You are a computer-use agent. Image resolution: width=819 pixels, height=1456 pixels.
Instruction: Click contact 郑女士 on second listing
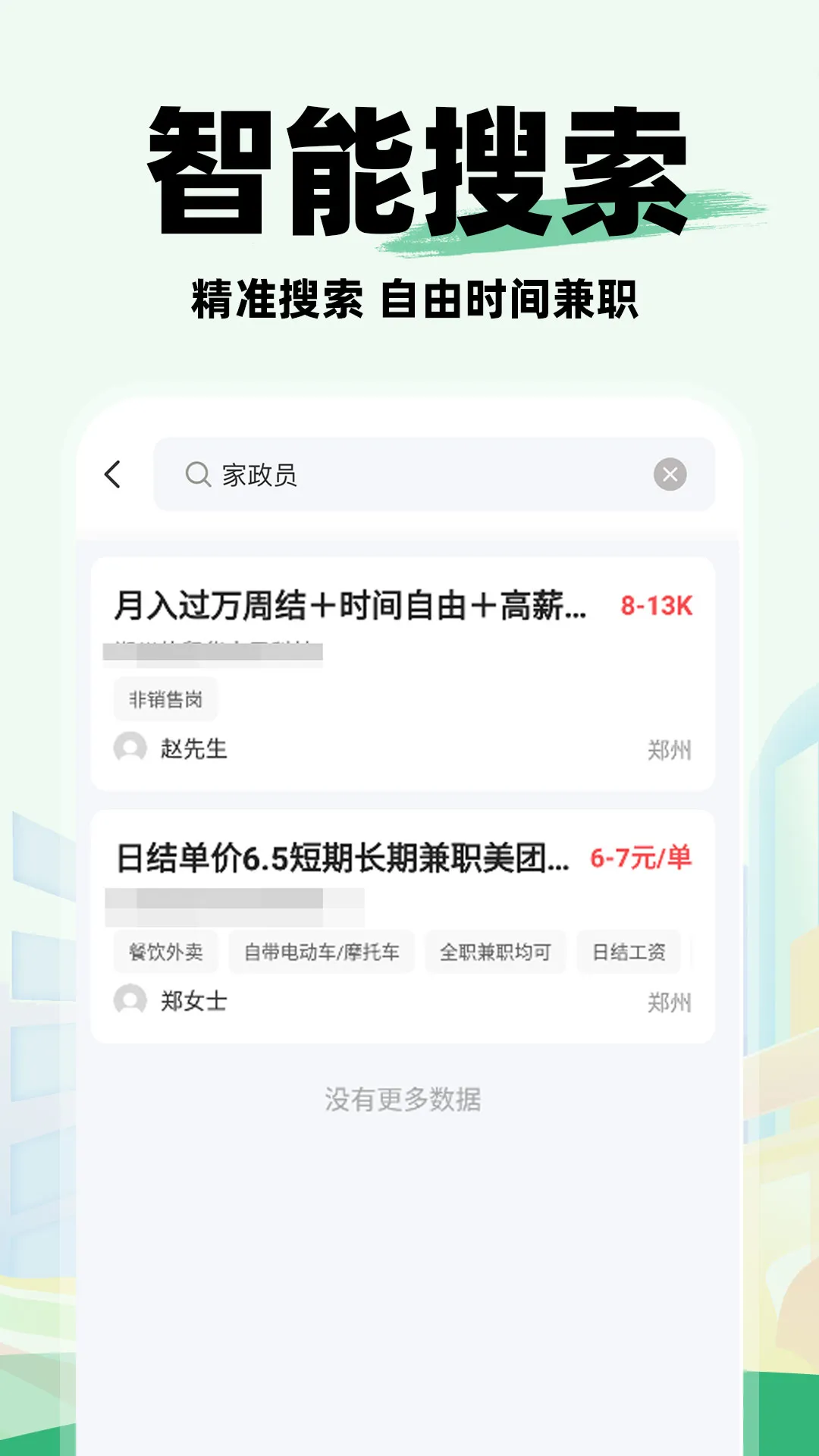[192, 1002]
